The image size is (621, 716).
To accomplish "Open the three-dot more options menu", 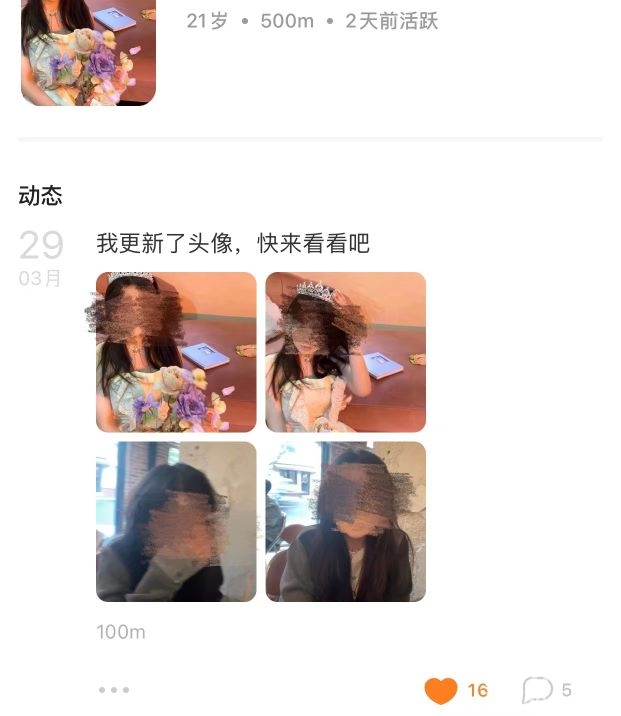I will (x=114, y=690).
